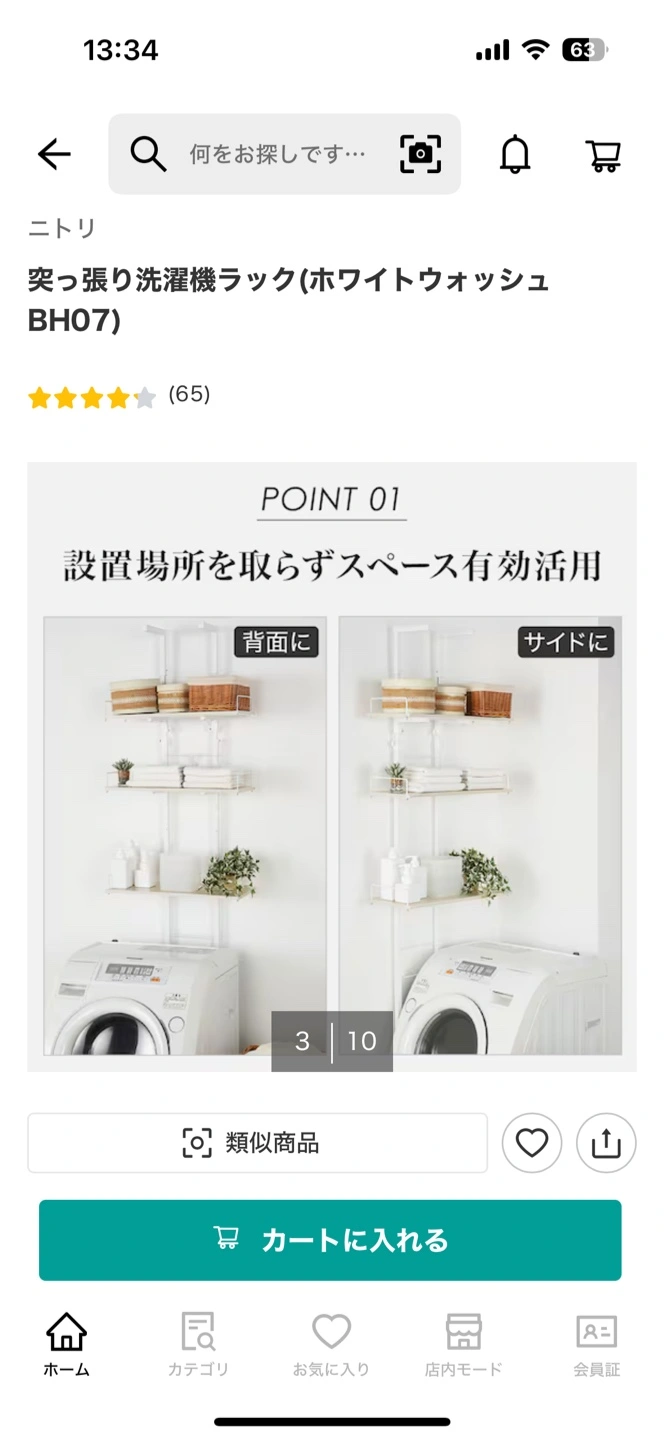Open the shopping cart
This screenshot has height=1440, width=664.
(603, 154)
